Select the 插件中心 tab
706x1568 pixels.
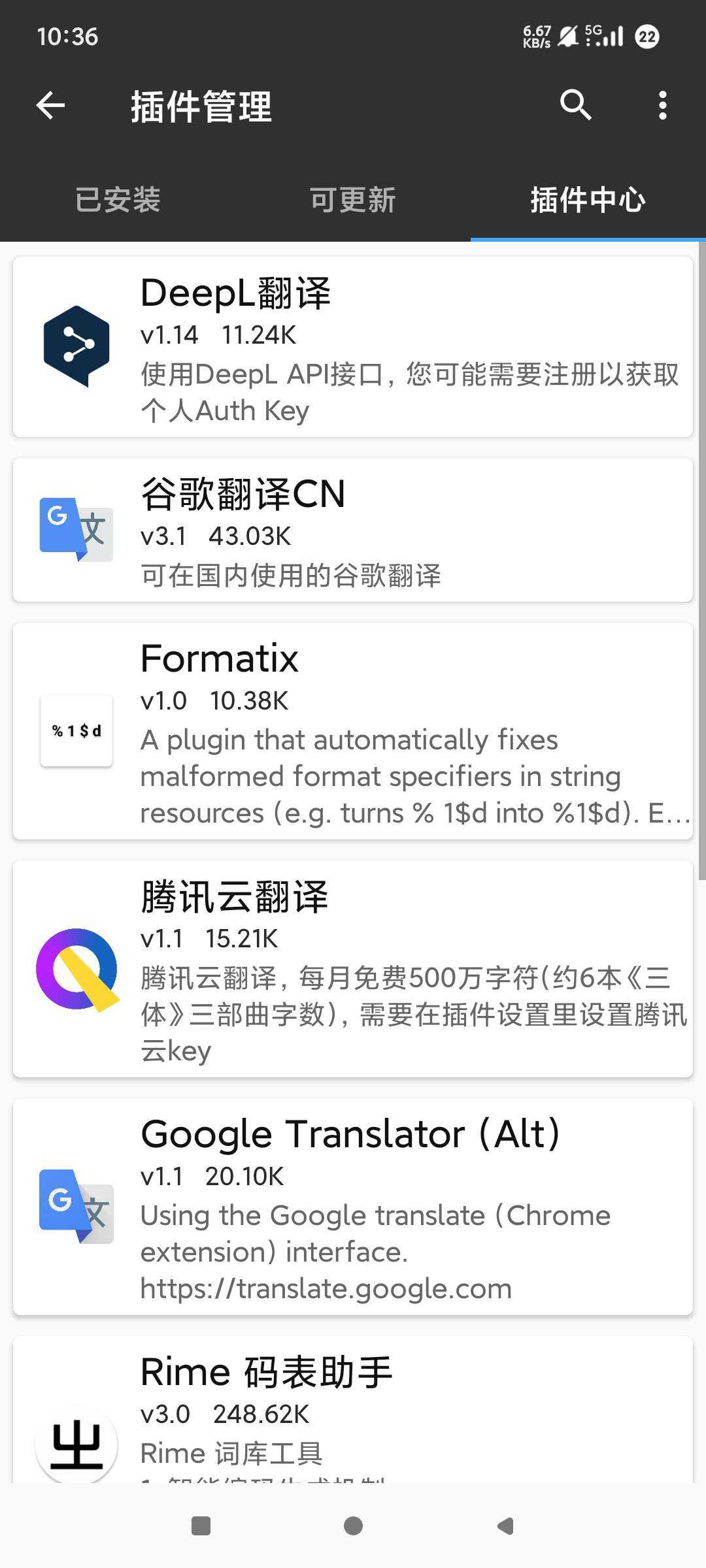(588, 200)
